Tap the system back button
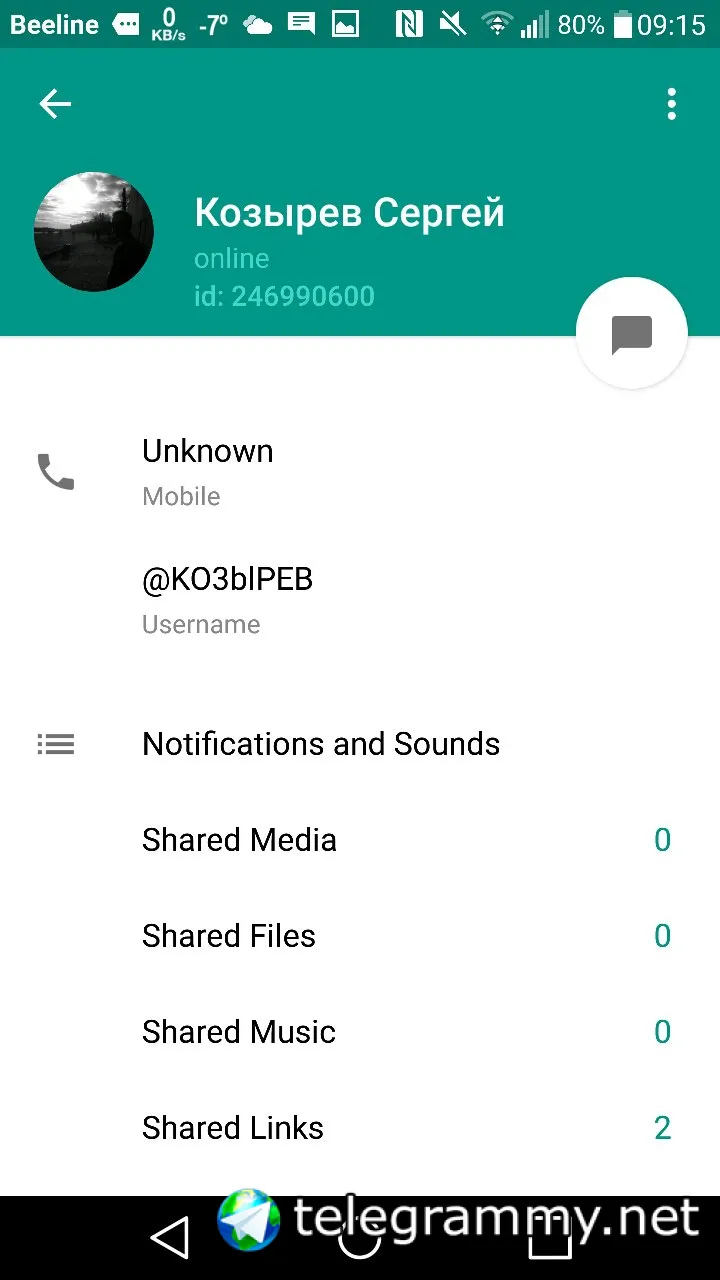The image size is (720, 1280). click(170, 1238)
